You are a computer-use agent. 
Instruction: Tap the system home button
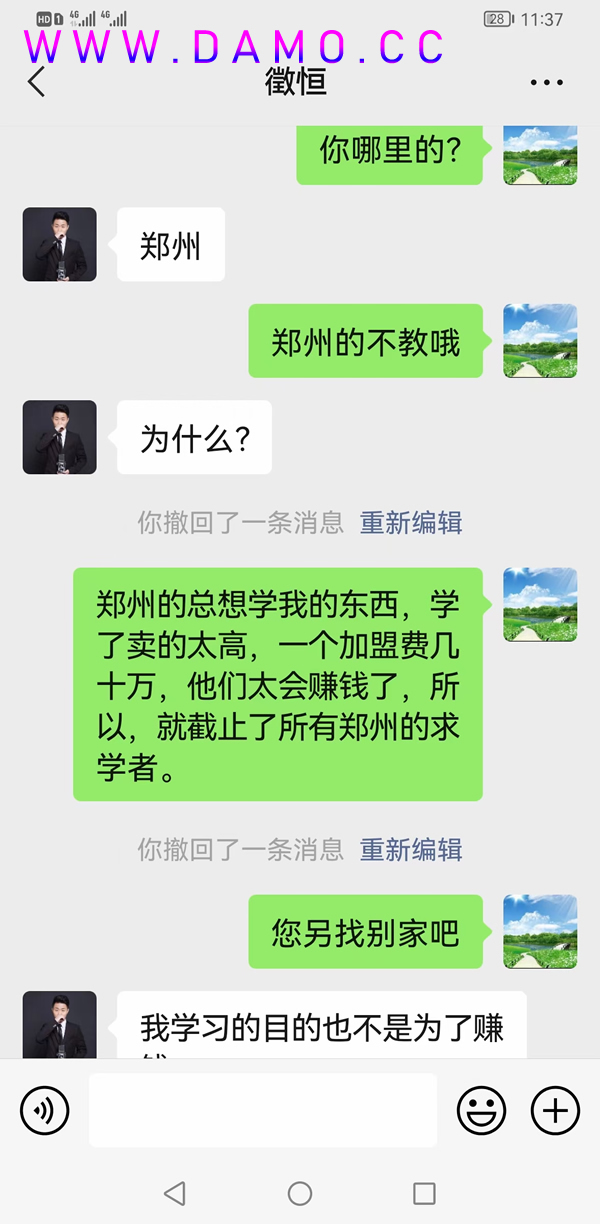click(x=300, y=1193)
